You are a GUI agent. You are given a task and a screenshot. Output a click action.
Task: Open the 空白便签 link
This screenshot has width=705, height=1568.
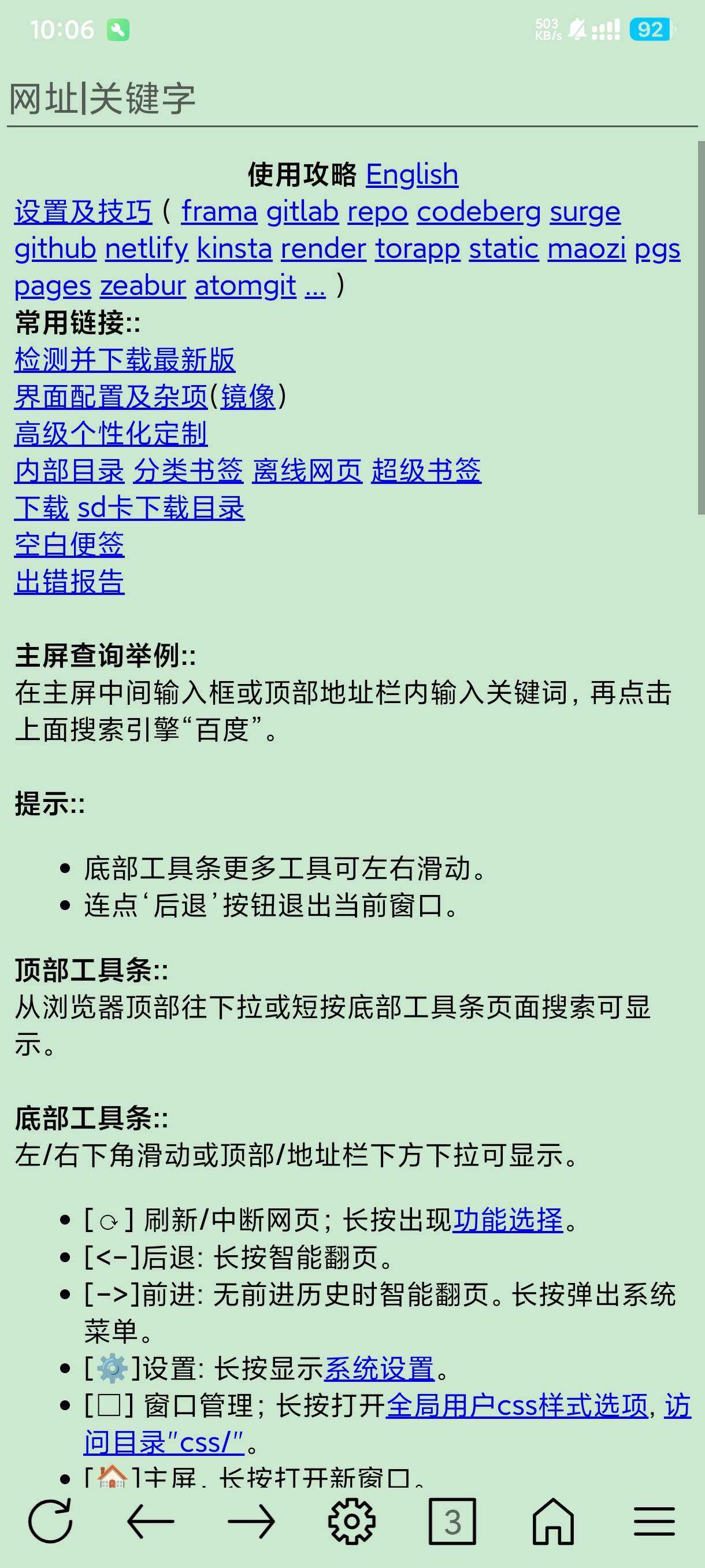(x=69, y=545)
